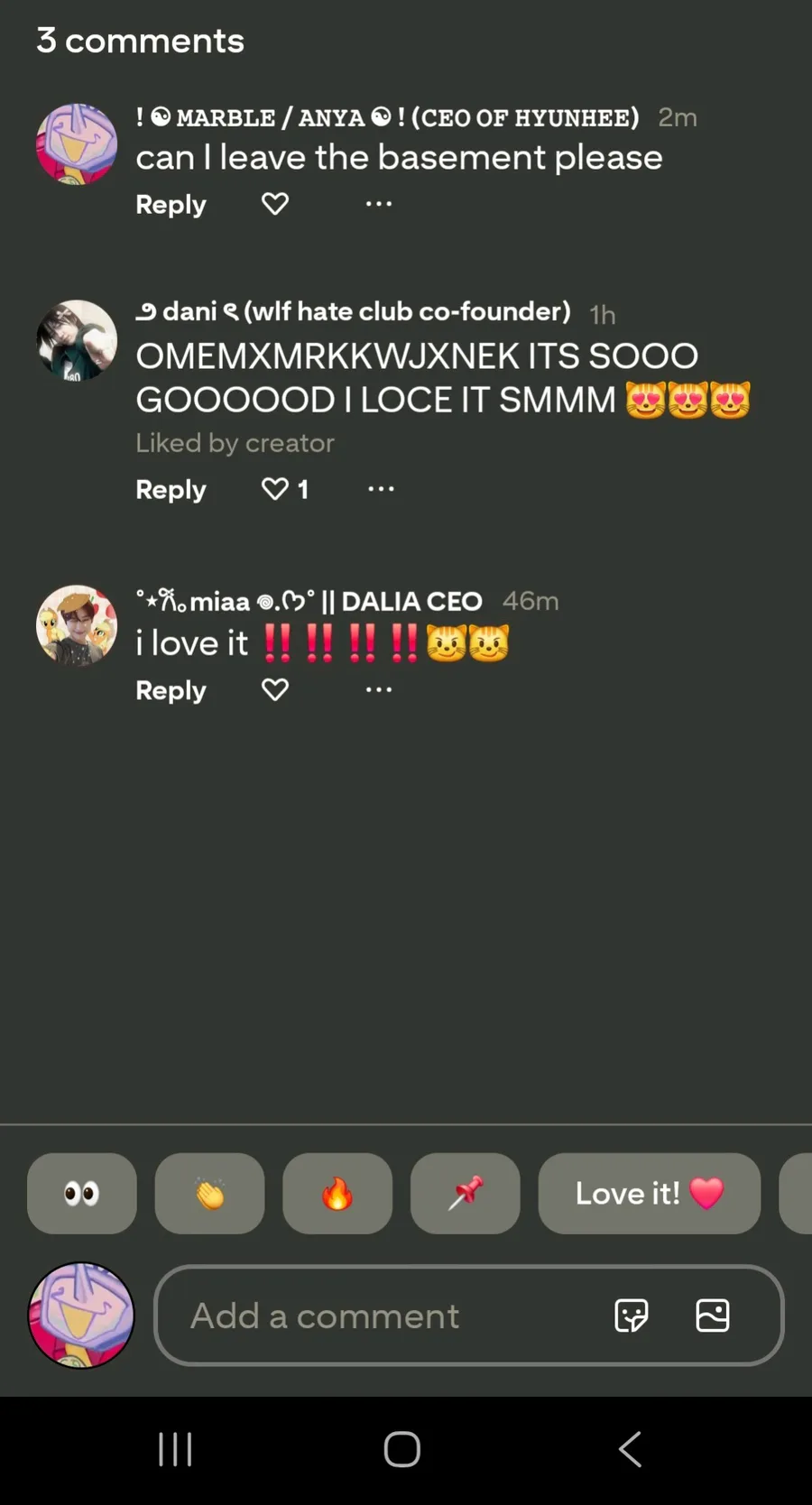Insert the clapping hands quick reaction

click(x=209, y=1193)
